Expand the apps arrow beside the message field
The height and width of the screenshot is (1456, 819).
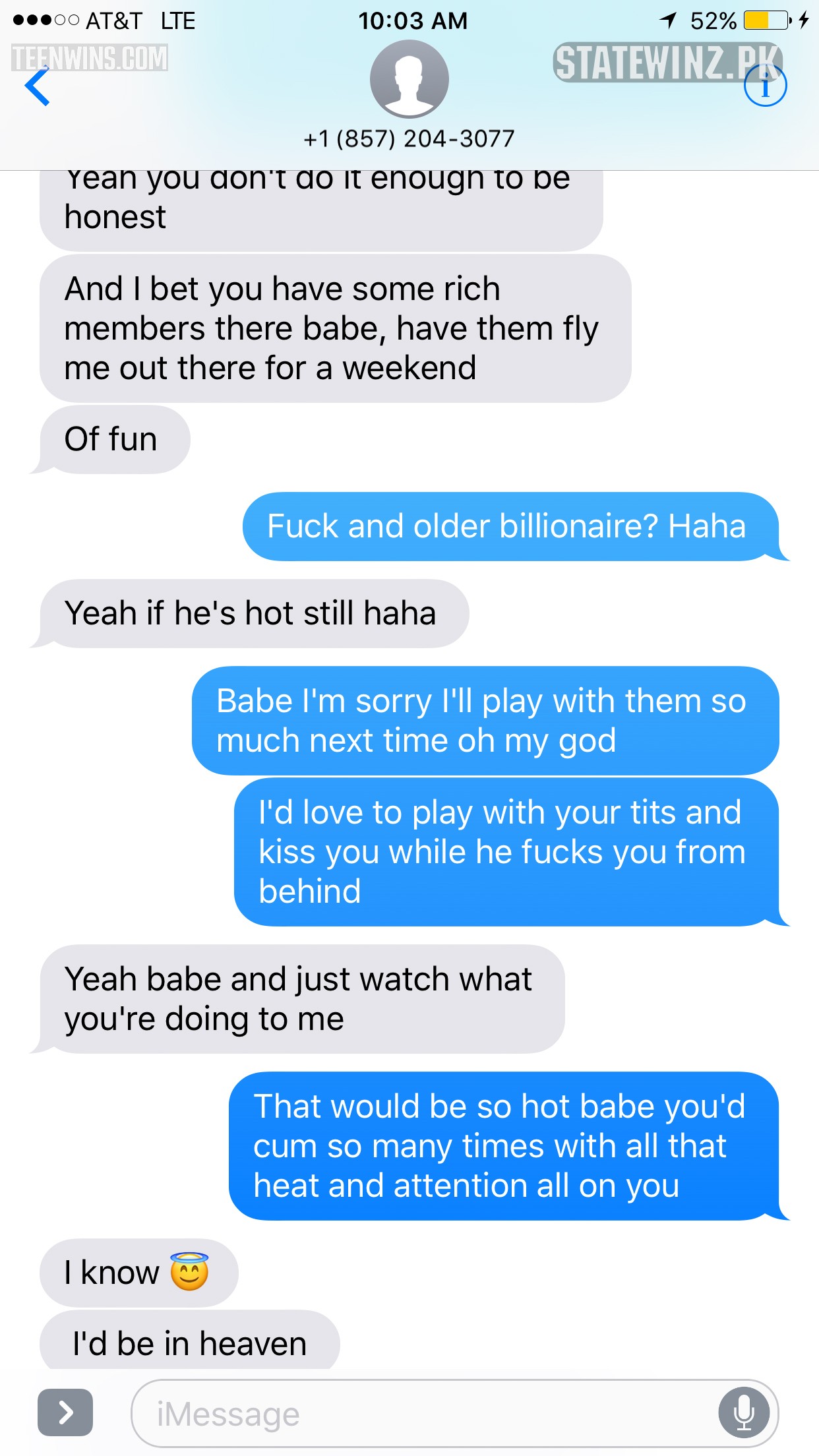point(65,1412)
